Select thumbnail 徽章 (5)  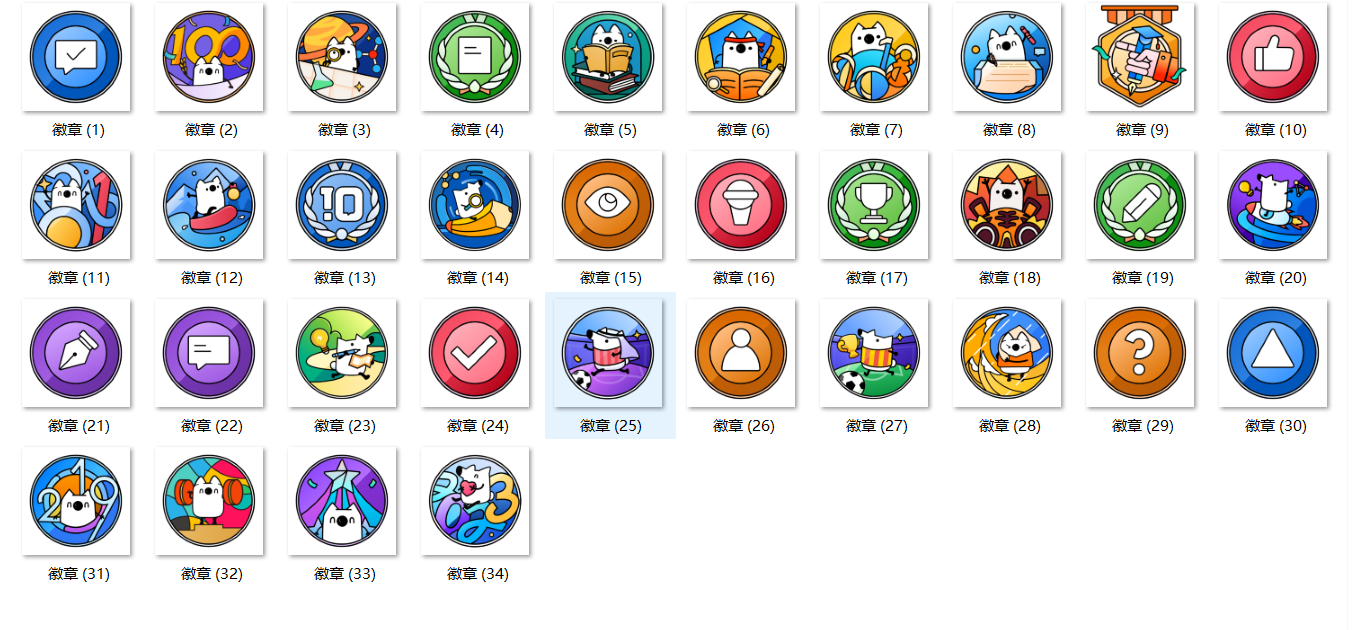pos(608,57)
